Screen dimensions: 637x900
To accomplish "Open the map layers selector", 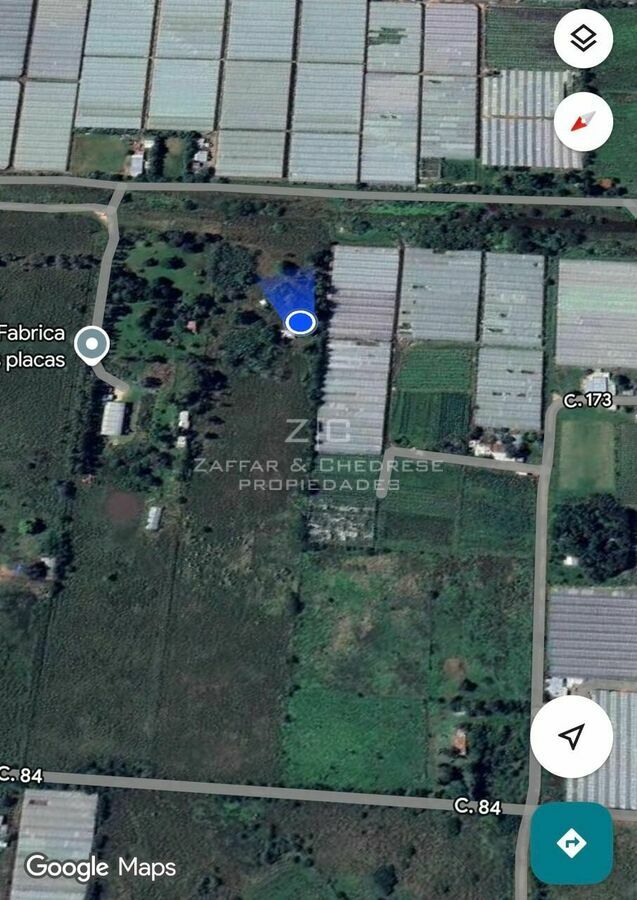I will point(583,39).
